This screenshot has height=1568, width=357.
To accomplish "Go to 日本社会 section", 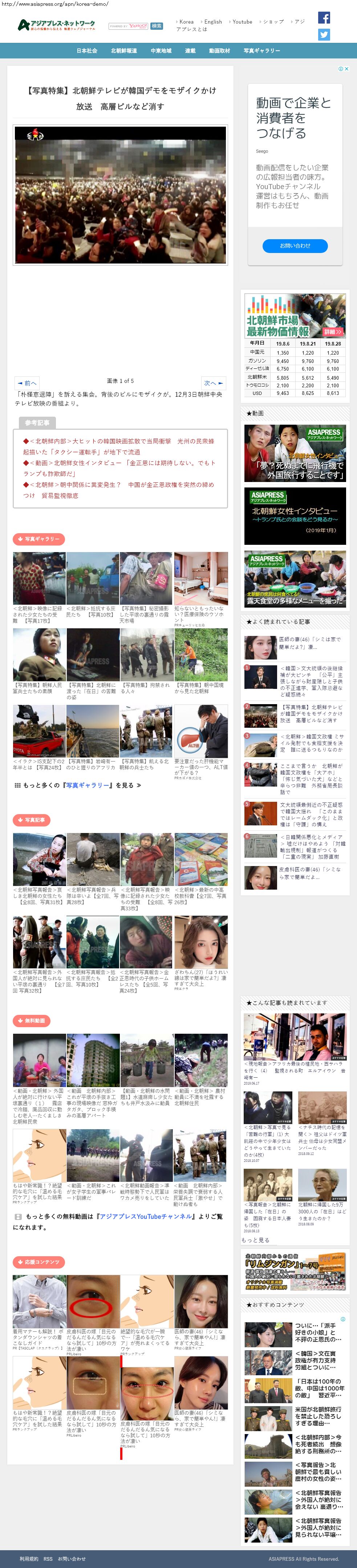I will pos(86,51).
